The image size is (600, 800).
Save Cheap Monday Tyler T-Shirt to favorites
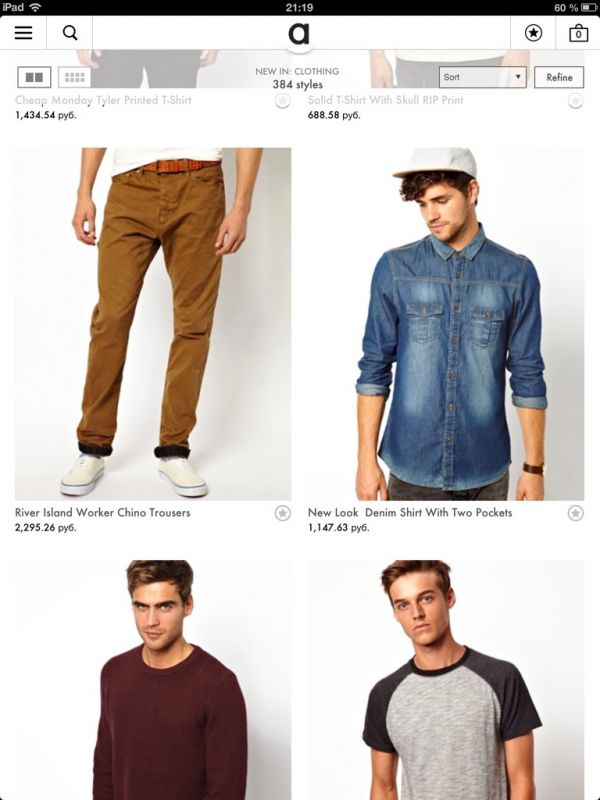(282, 101)
